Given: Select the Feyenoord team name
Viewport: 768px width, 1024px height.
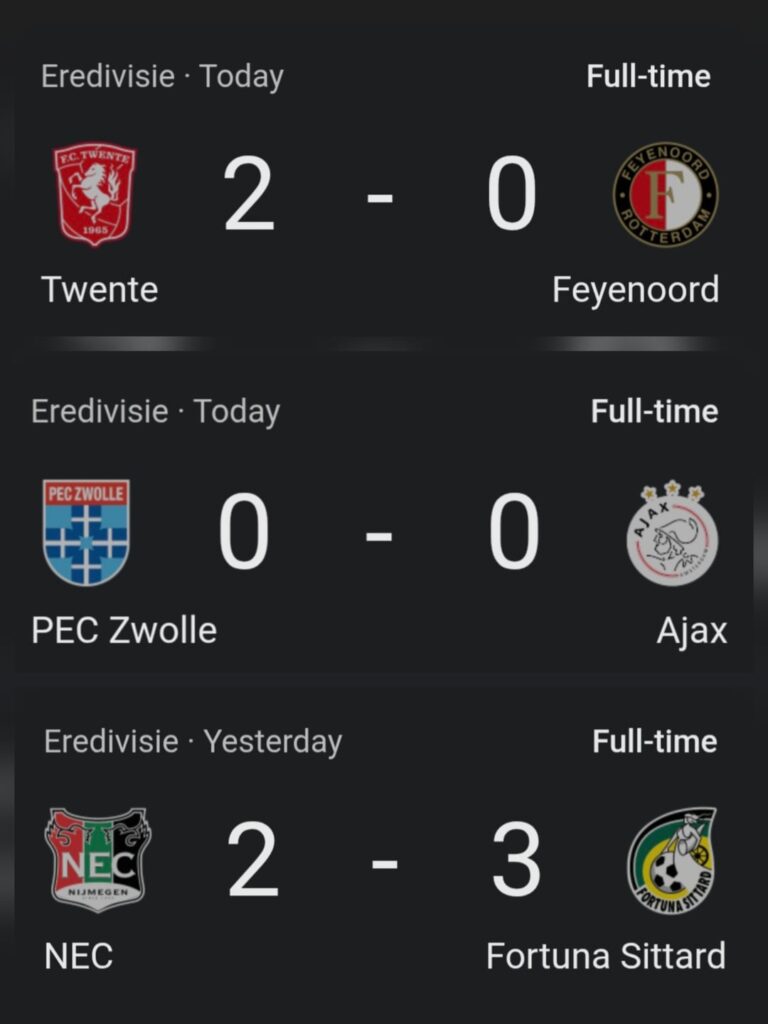Looking at the screenshot, I should (637, 289).
